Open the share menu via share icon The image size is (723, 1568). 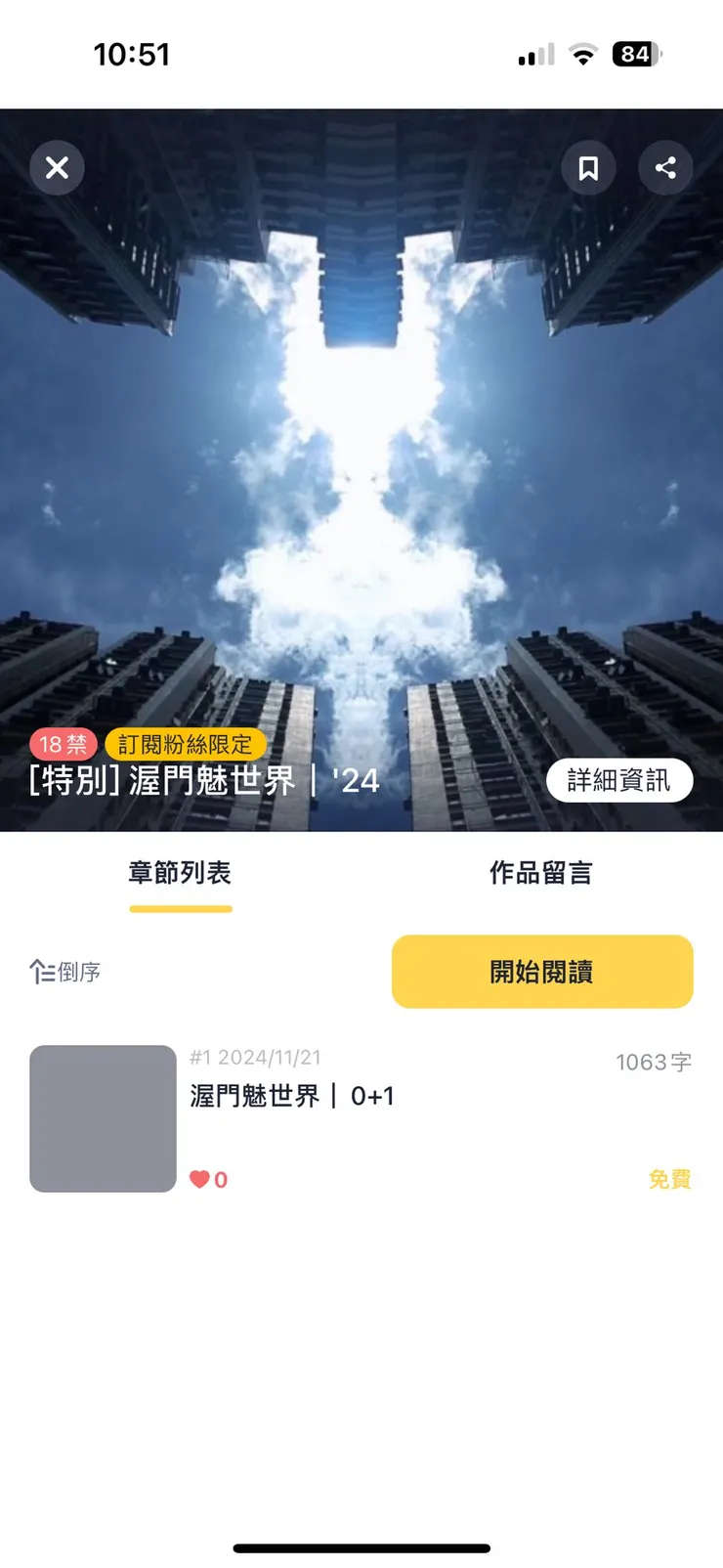665,167
